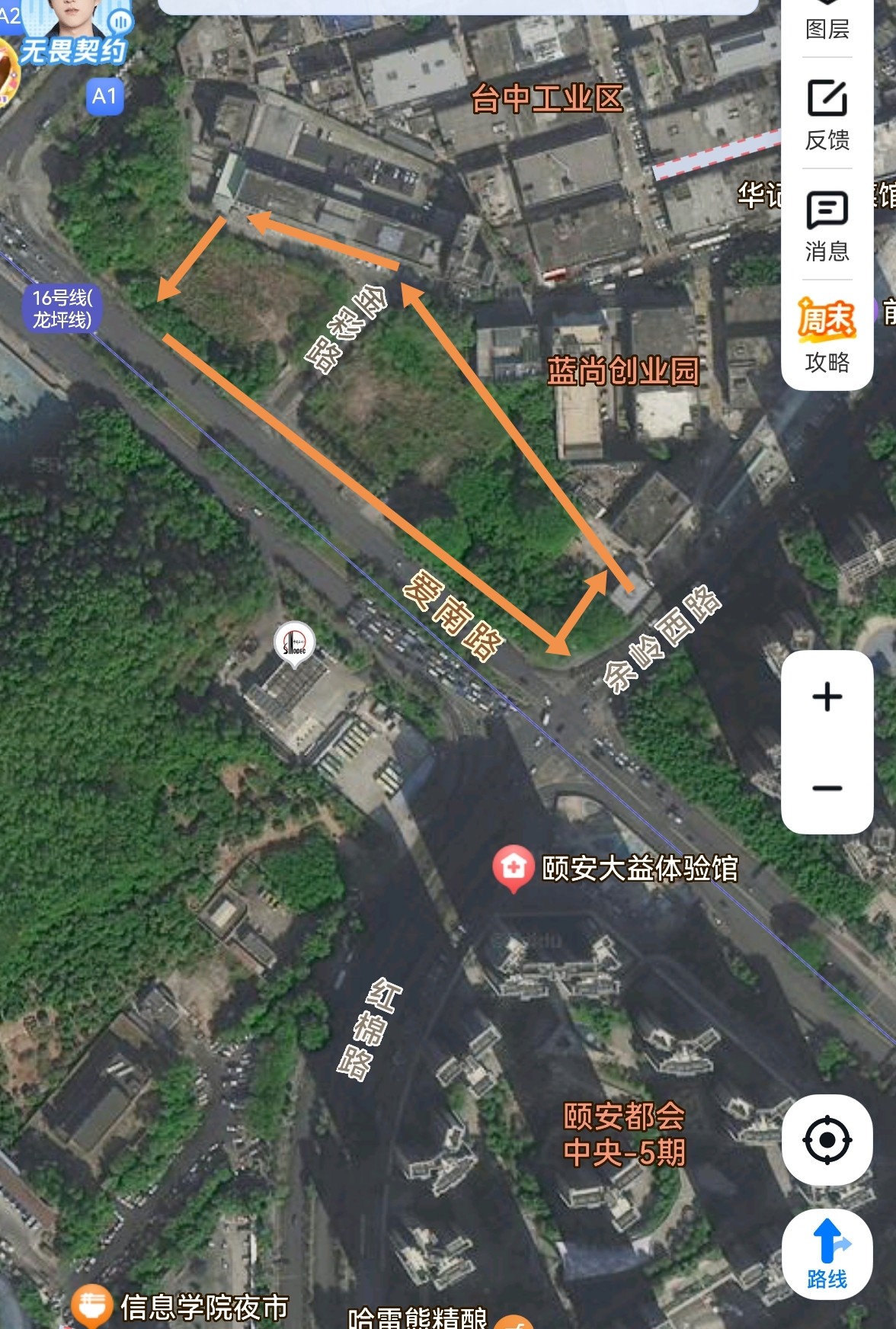This screenshot has width=896, height=1329.
Task: Open 消息 messages
Action: pos(827,226)
